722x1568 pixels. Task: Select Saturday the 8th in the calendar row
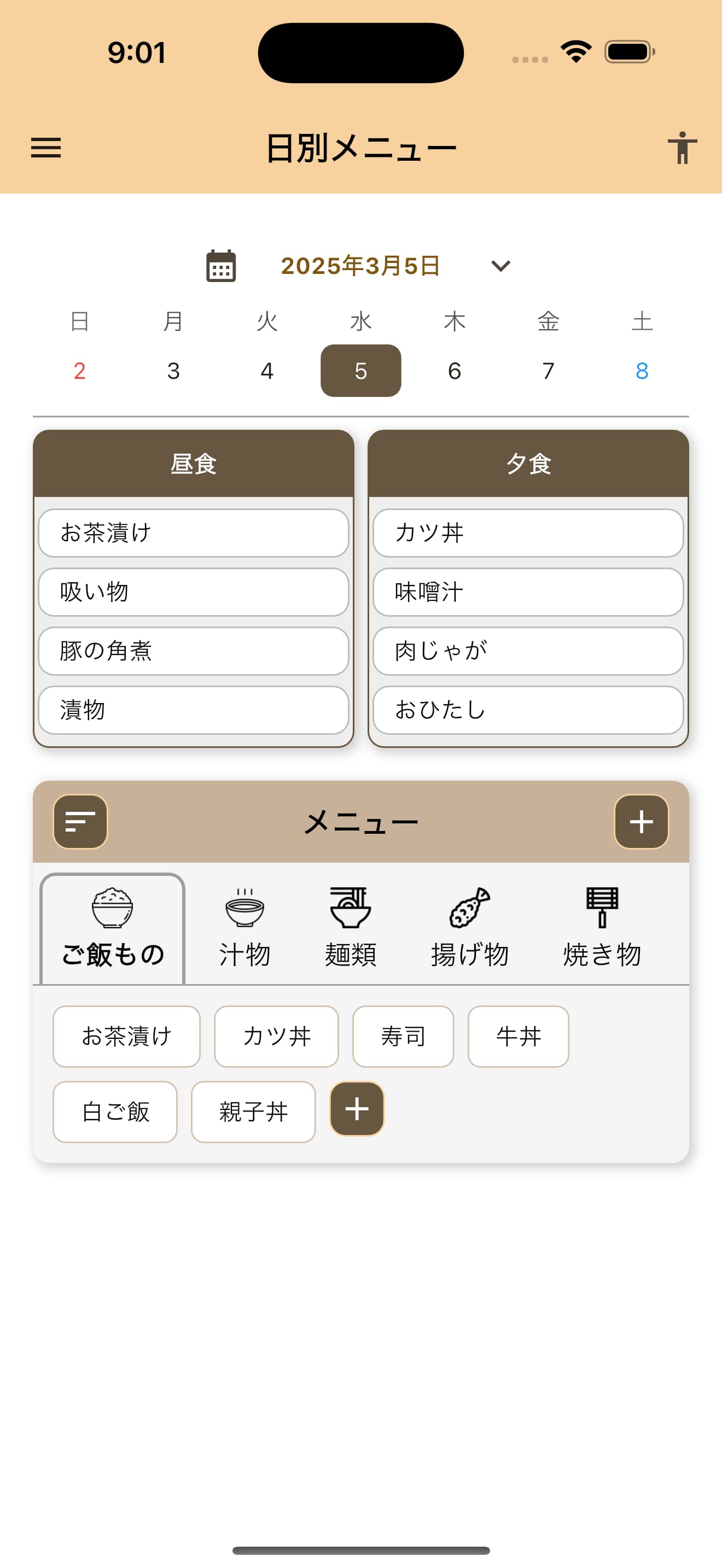[x=642, y=371]
